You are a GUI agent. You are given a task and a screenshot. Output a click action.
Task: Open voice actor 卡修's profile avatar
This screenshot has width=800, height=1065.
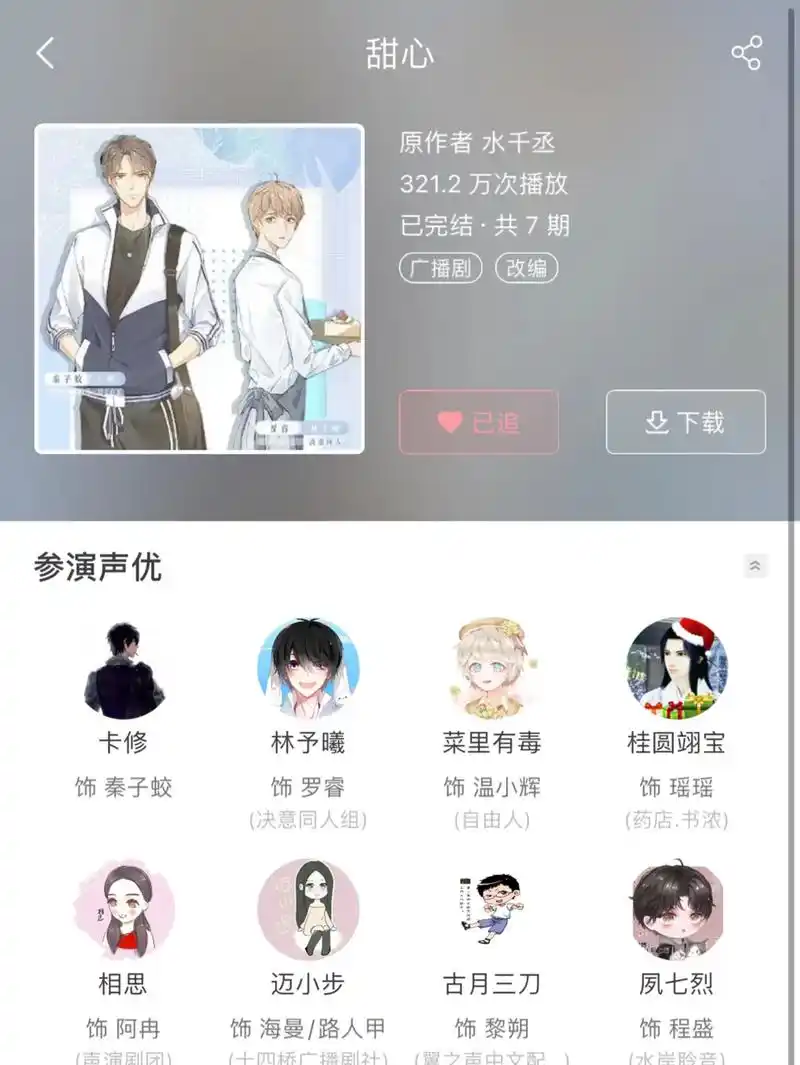click(x=124, y=667)
